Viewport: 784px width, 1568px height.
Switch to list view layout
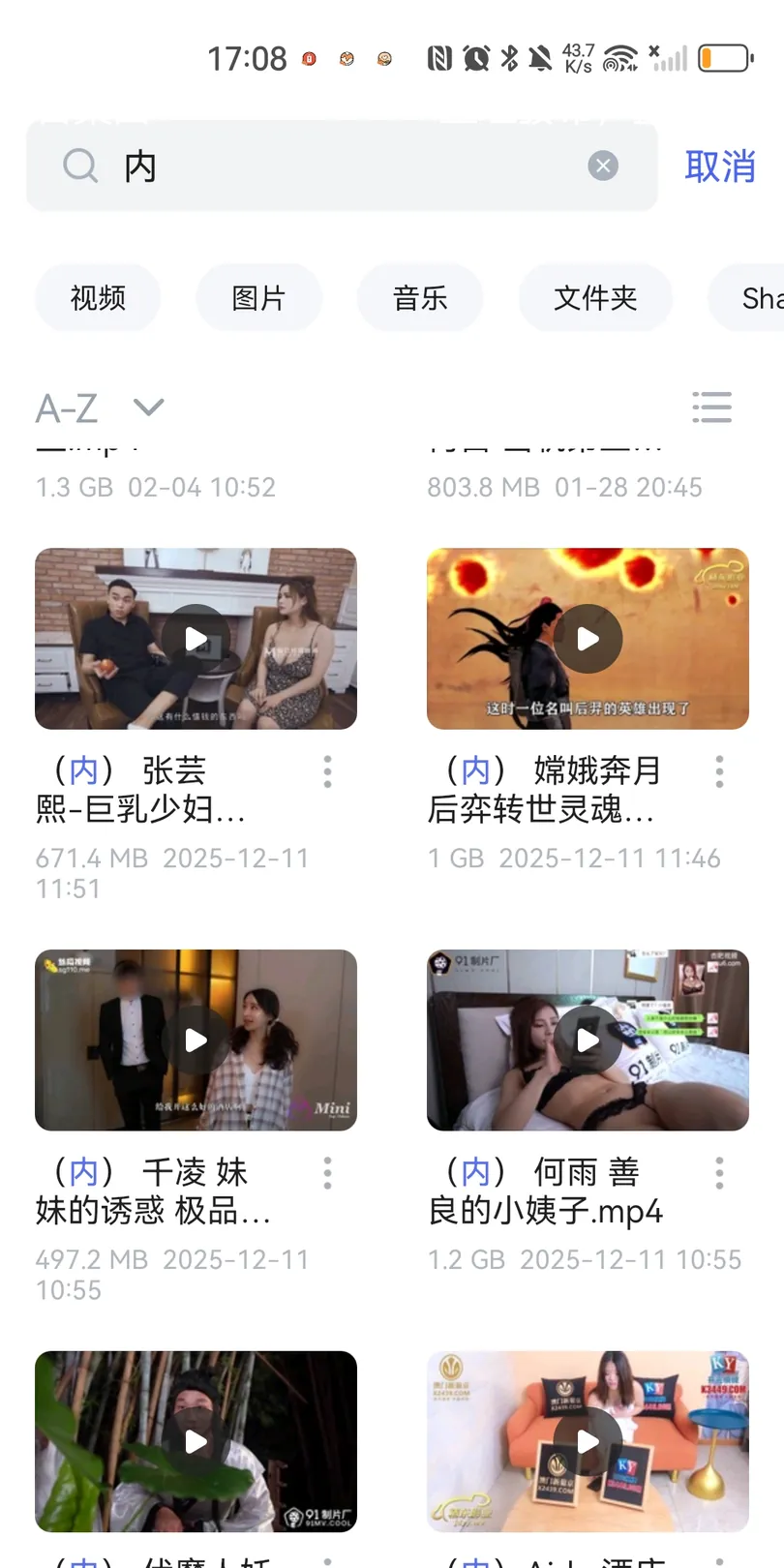tap(711, 407)
